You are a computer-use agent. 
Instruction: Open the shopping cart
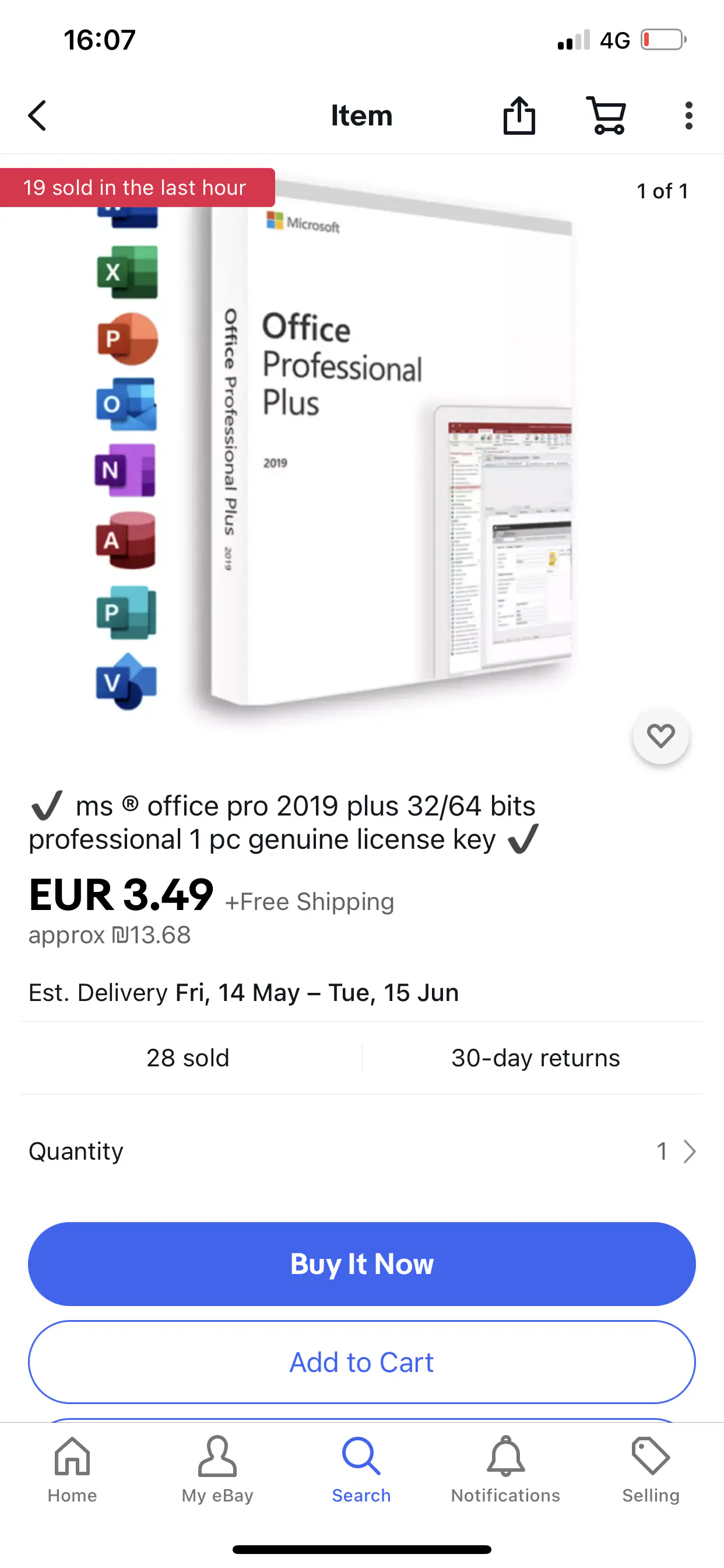(x=606, y=116)
